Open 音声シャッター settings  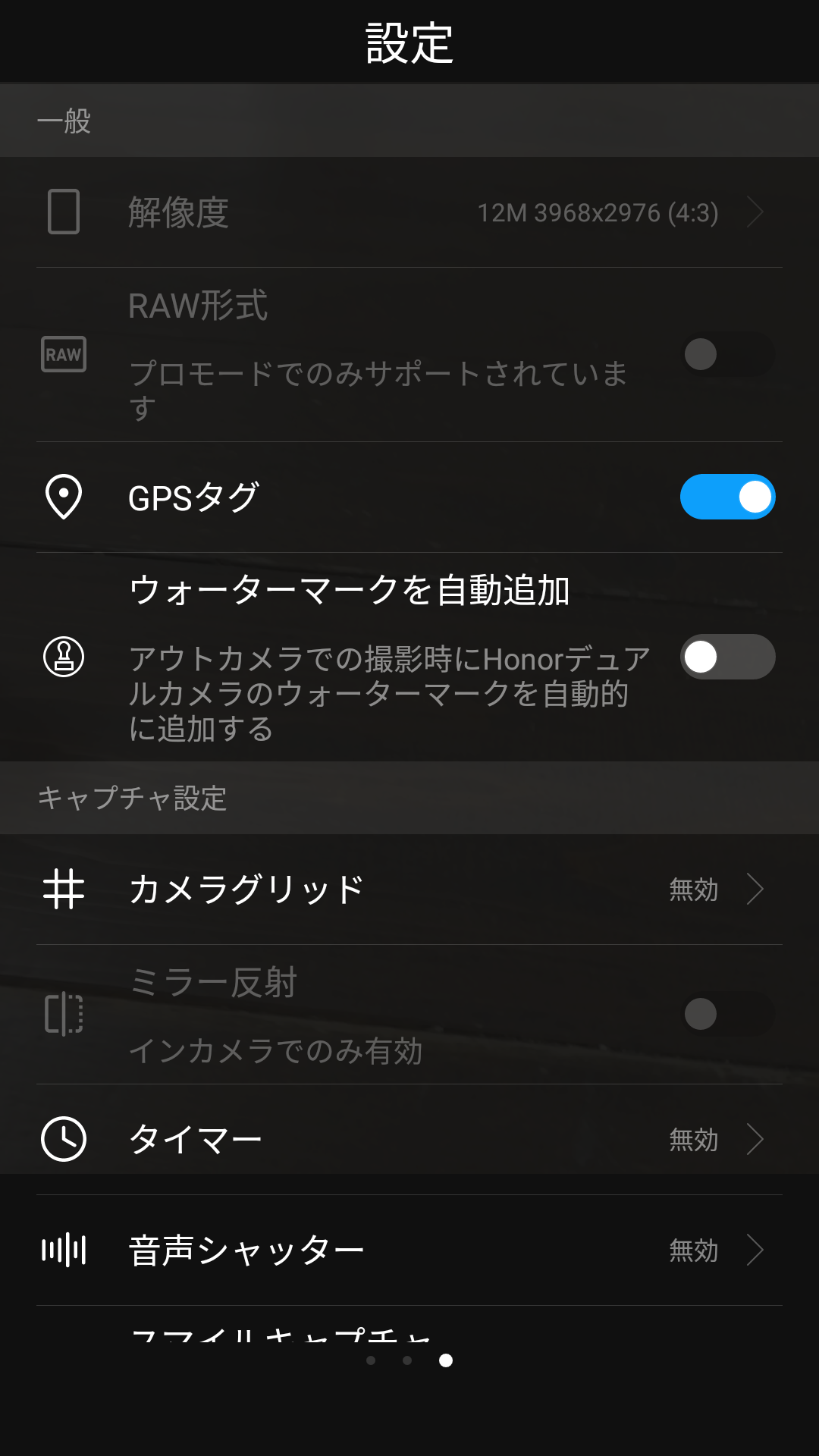(409, 1250)
